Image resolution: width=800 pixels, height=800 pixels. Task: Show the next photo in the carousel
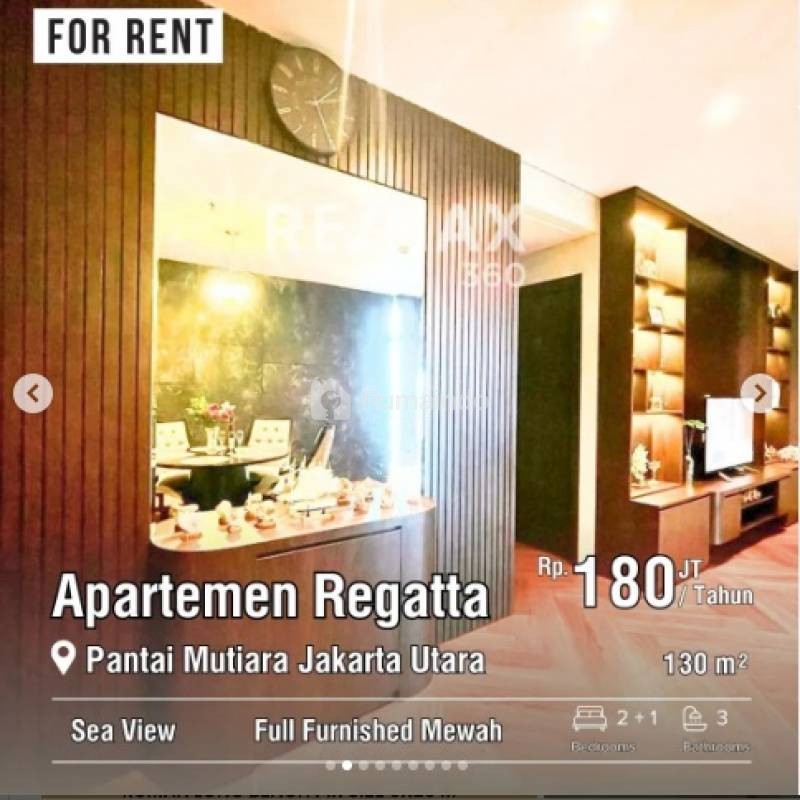760,393
